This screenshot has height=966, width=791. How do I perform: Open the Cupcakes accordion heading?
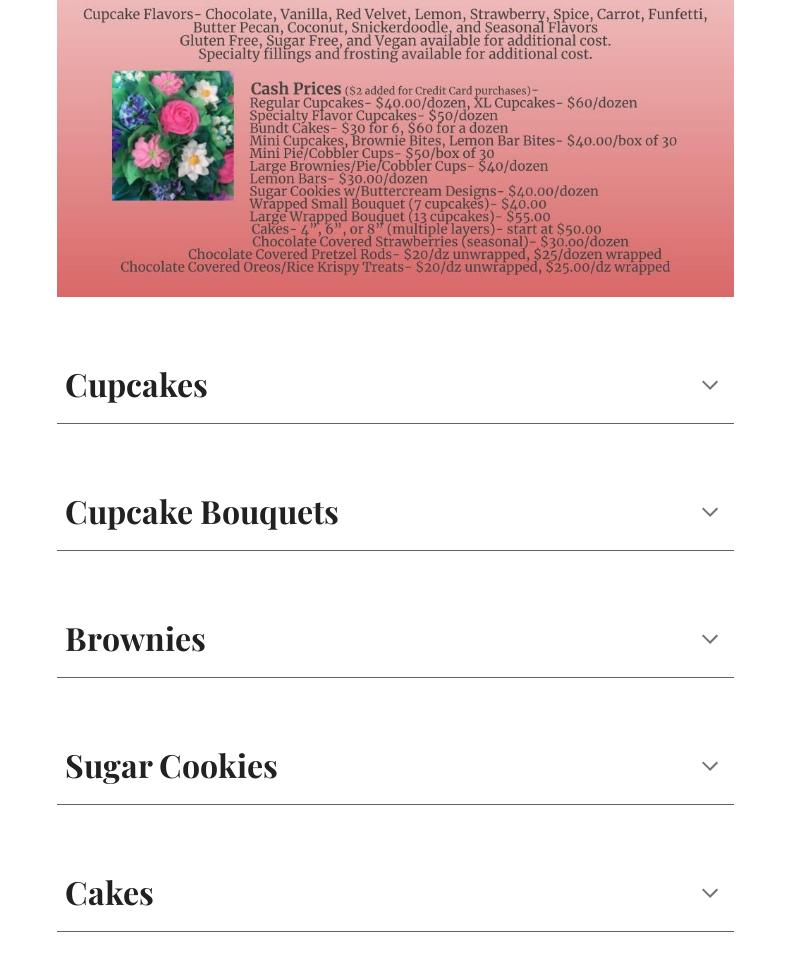click(x=136, y=385)
